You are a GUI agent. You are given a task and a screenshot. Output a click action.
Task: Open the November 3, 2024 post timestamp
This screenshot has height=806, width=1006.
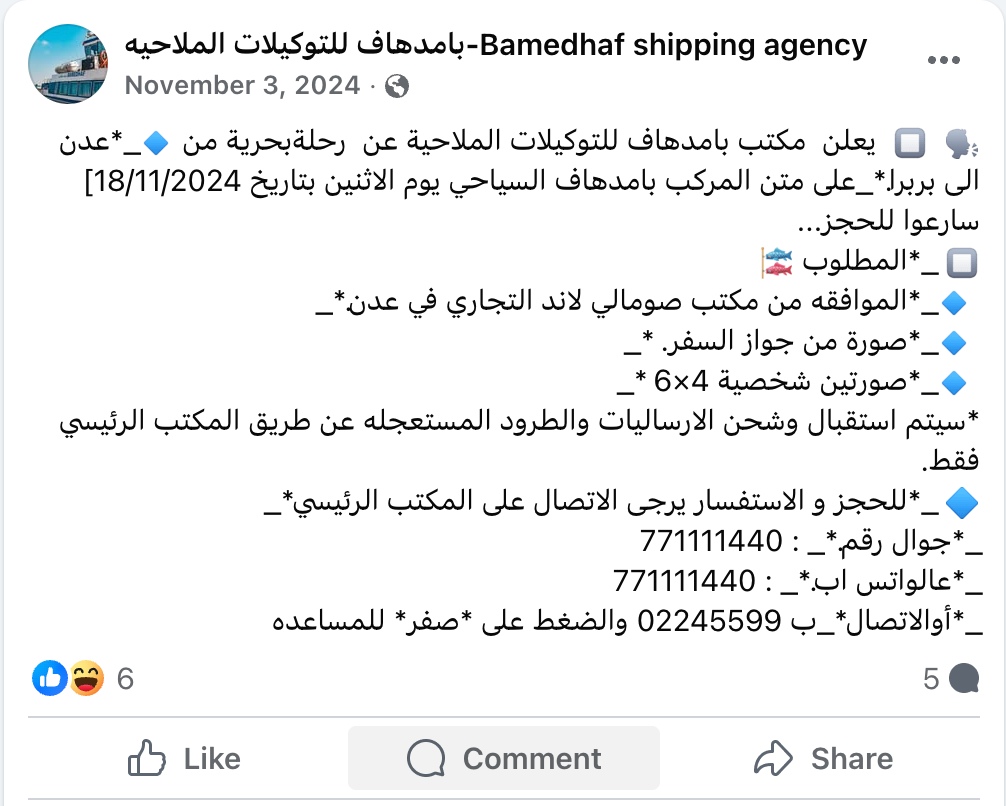click(242, 86)
